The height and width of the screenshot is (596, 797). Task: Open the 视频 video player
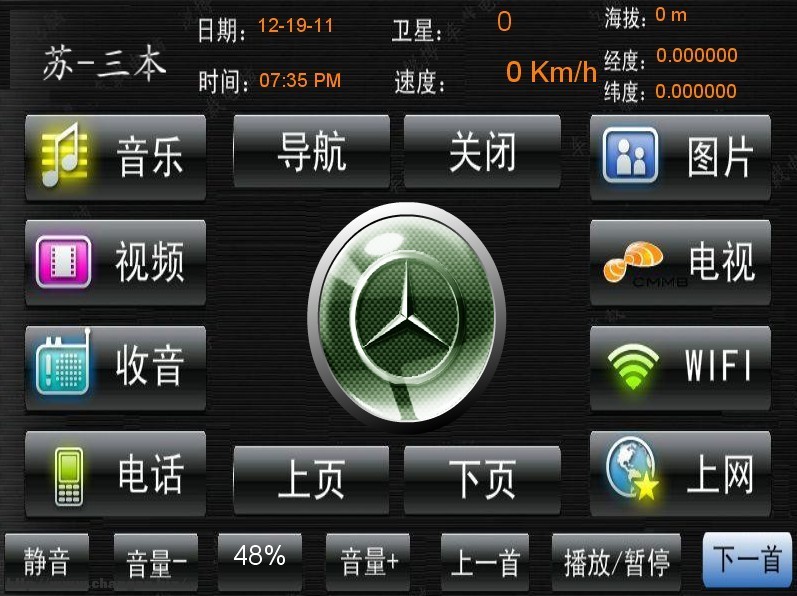point(115,262)
